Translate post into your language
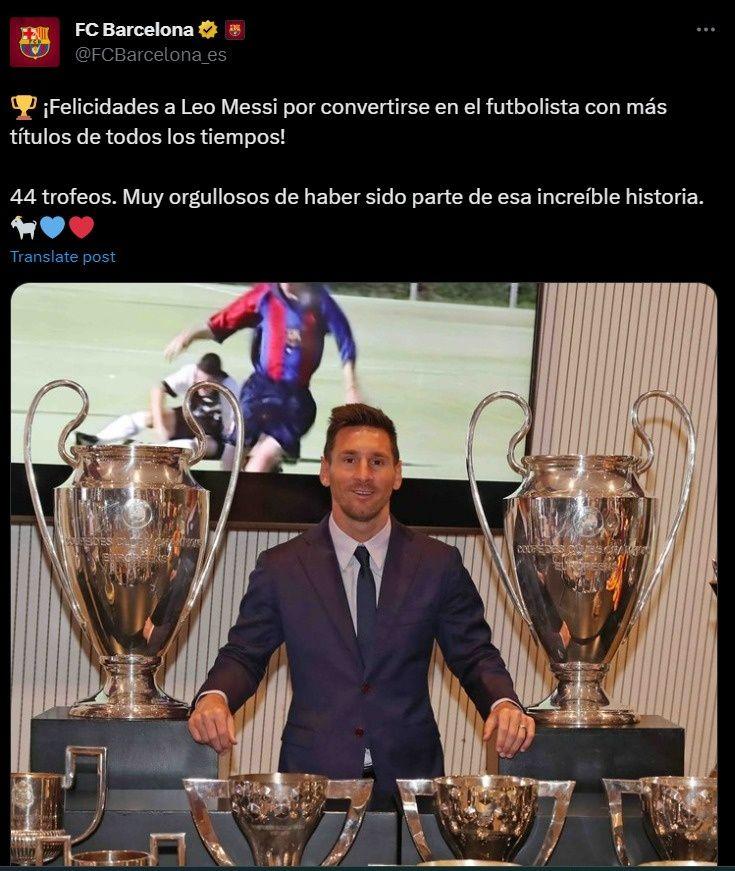 click(63, 257)
